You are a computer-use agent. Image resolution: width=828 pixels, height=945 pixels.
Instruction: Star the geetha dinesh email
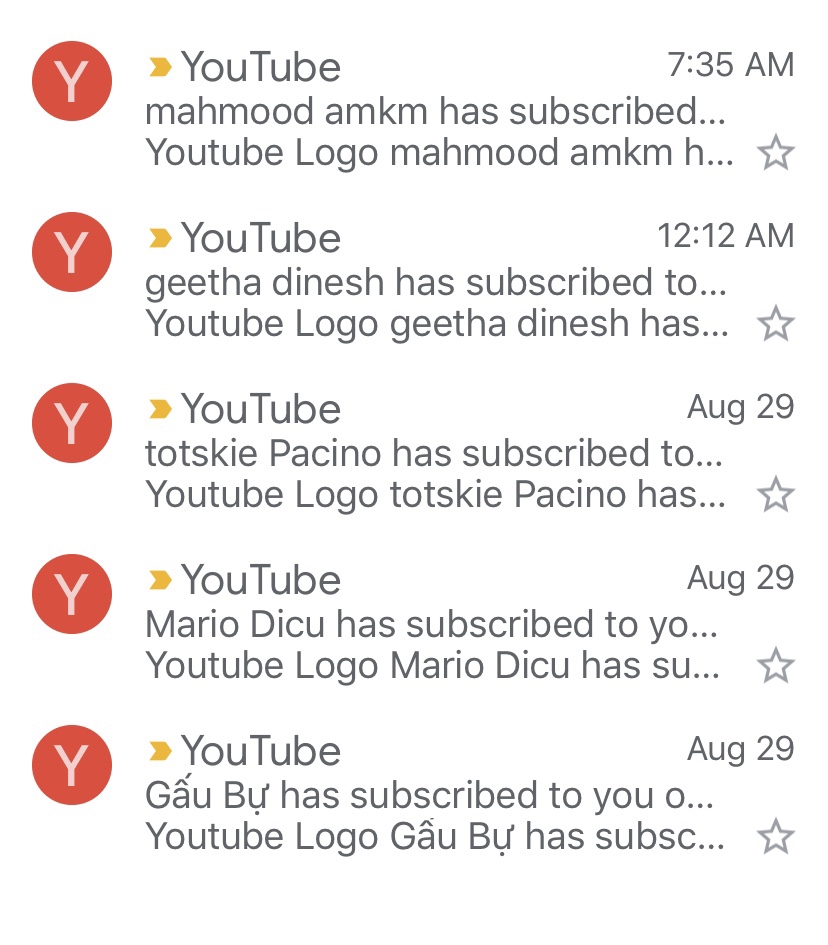[x=775, y=325]
